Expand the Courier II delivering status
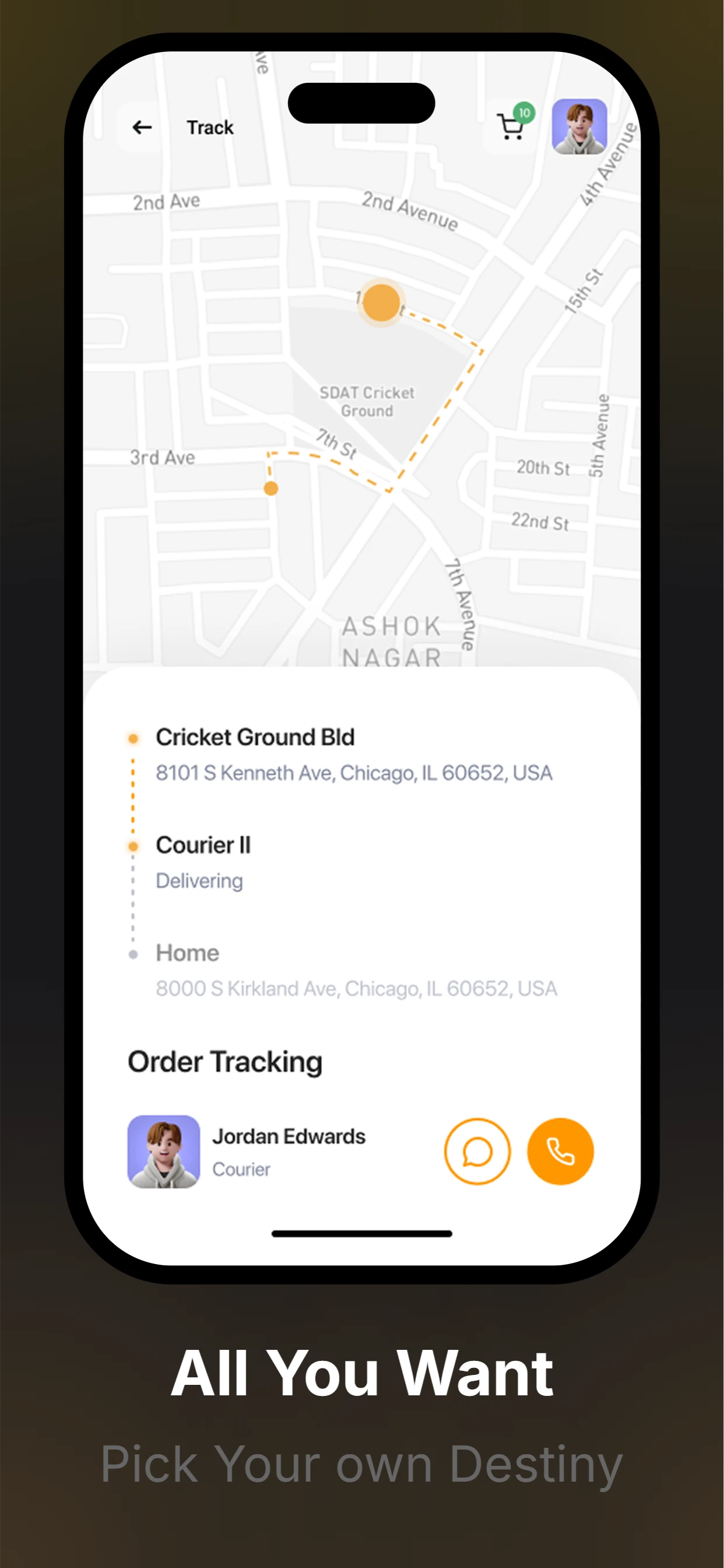The width and height of the screenshot is (724, 1568). (199, 880)
